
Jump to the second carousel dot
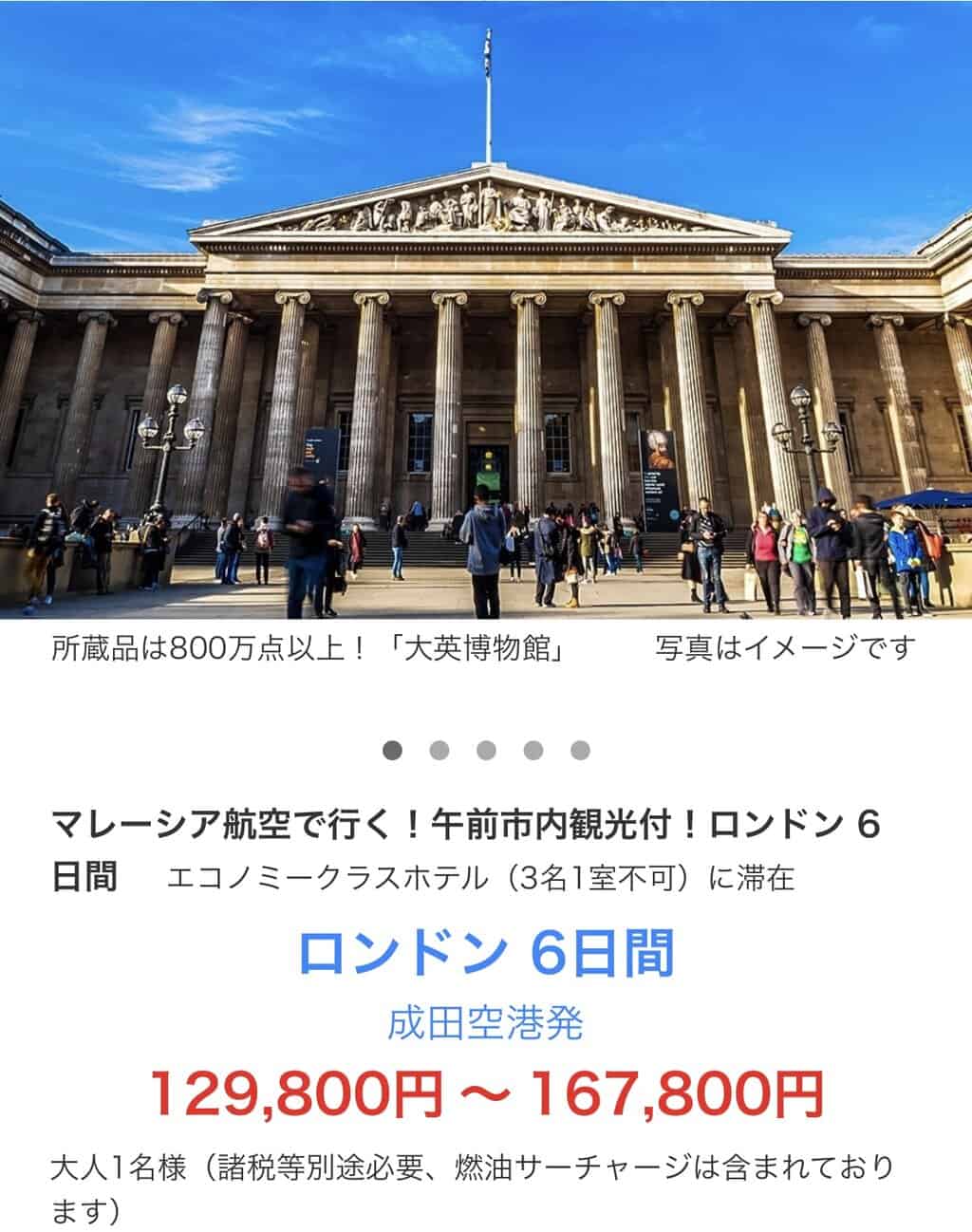(x=439, y=751)
